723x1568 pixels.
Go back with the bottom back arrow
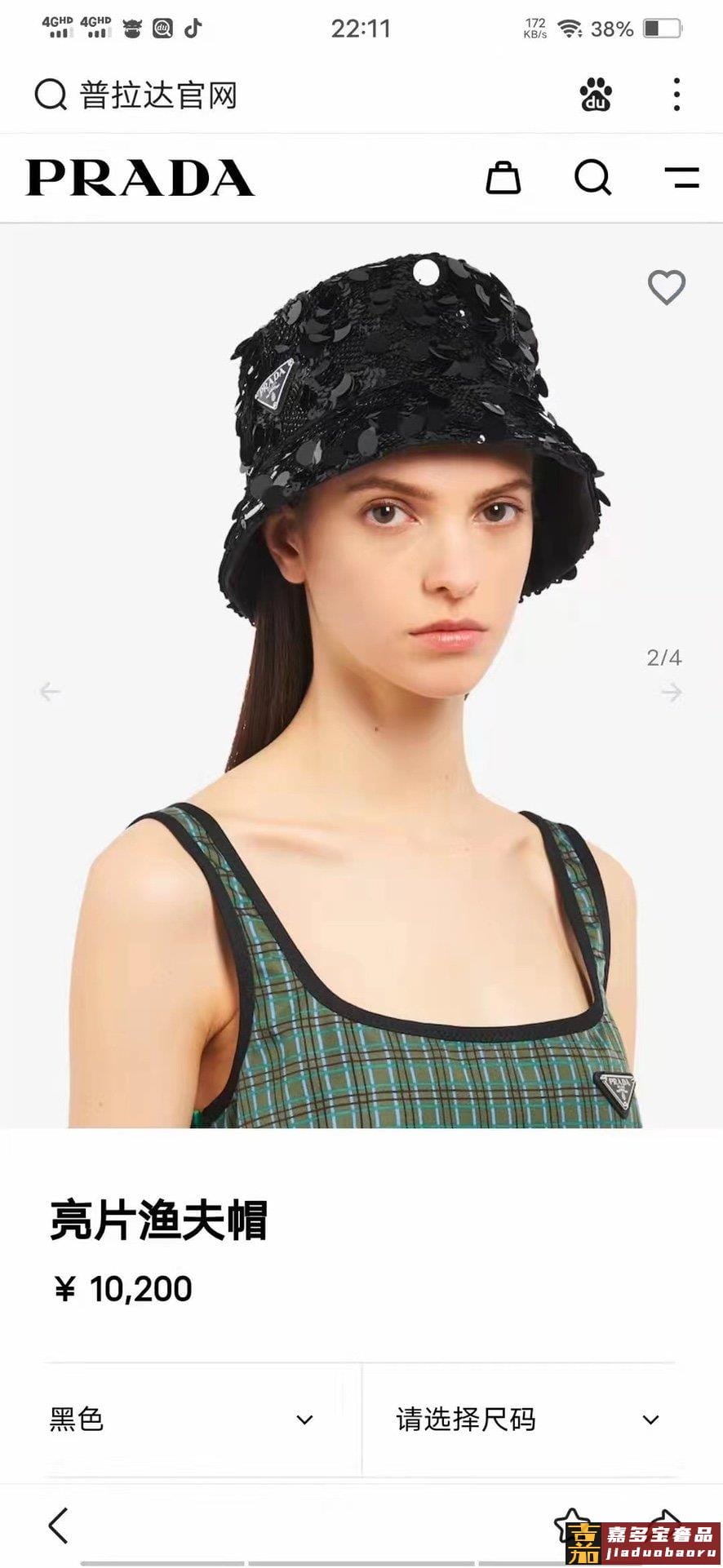(x=58, y=1526)
